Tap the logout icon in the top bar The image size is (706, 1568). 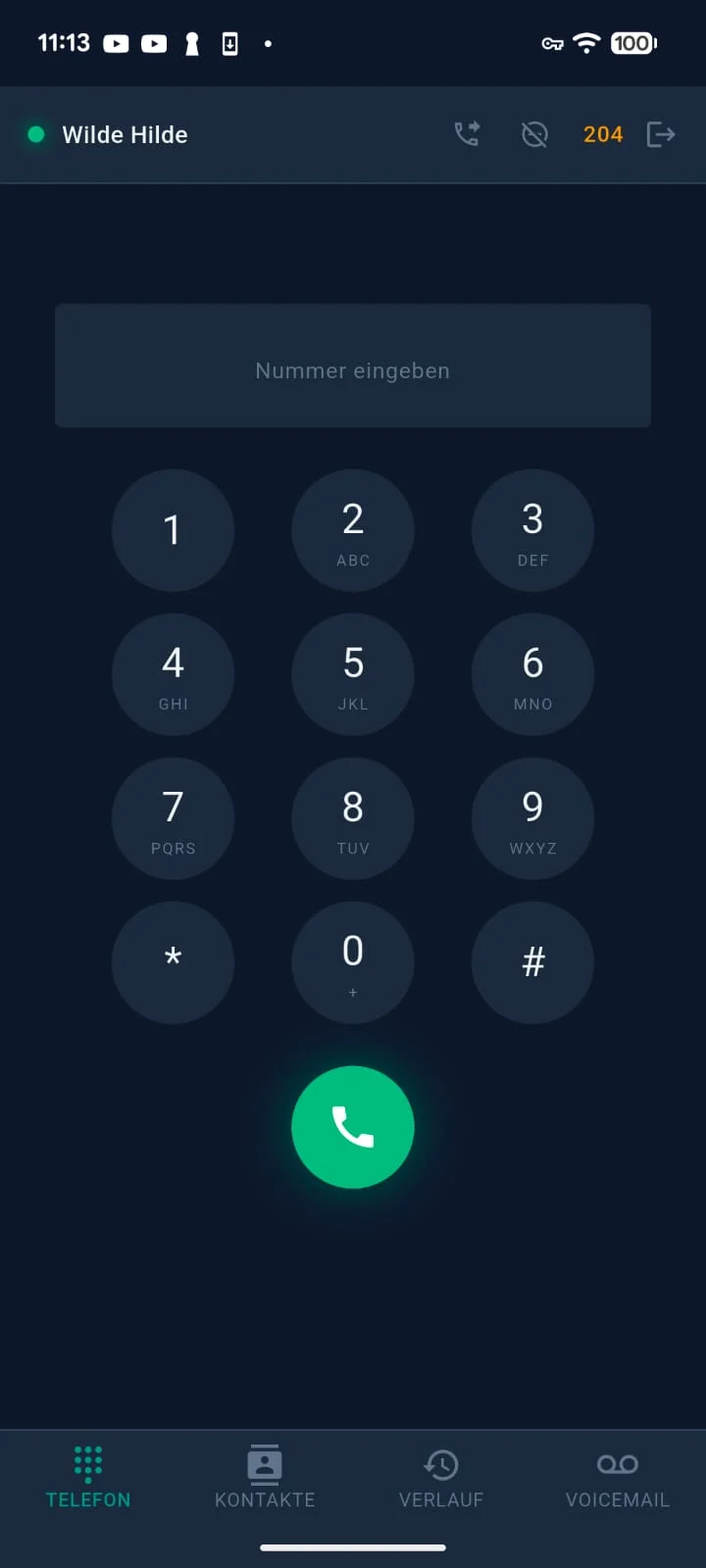(x=661, y=134)
